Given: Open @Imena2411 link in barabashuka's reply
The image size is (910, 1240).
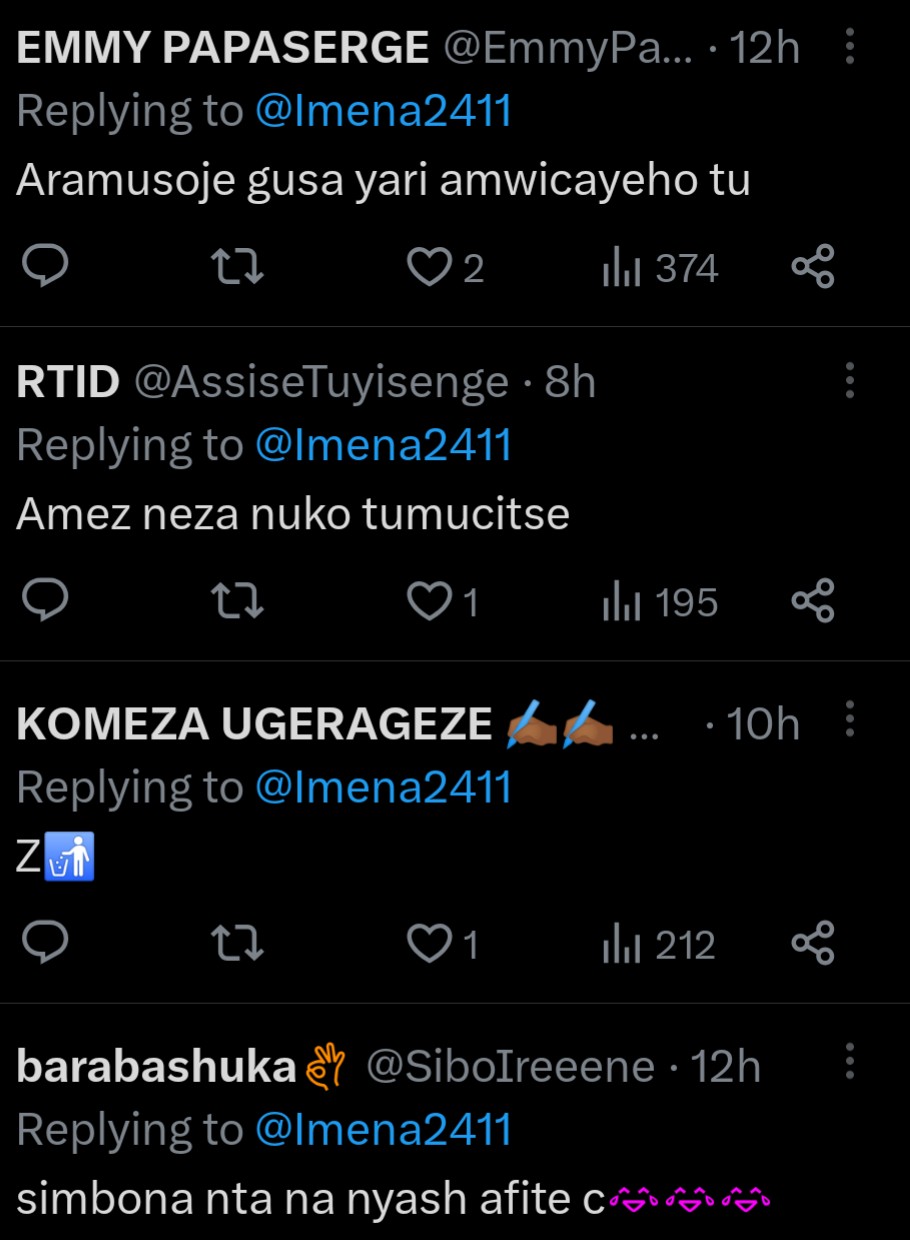Looking at the screenshot, I should (x=383, y=1129).
